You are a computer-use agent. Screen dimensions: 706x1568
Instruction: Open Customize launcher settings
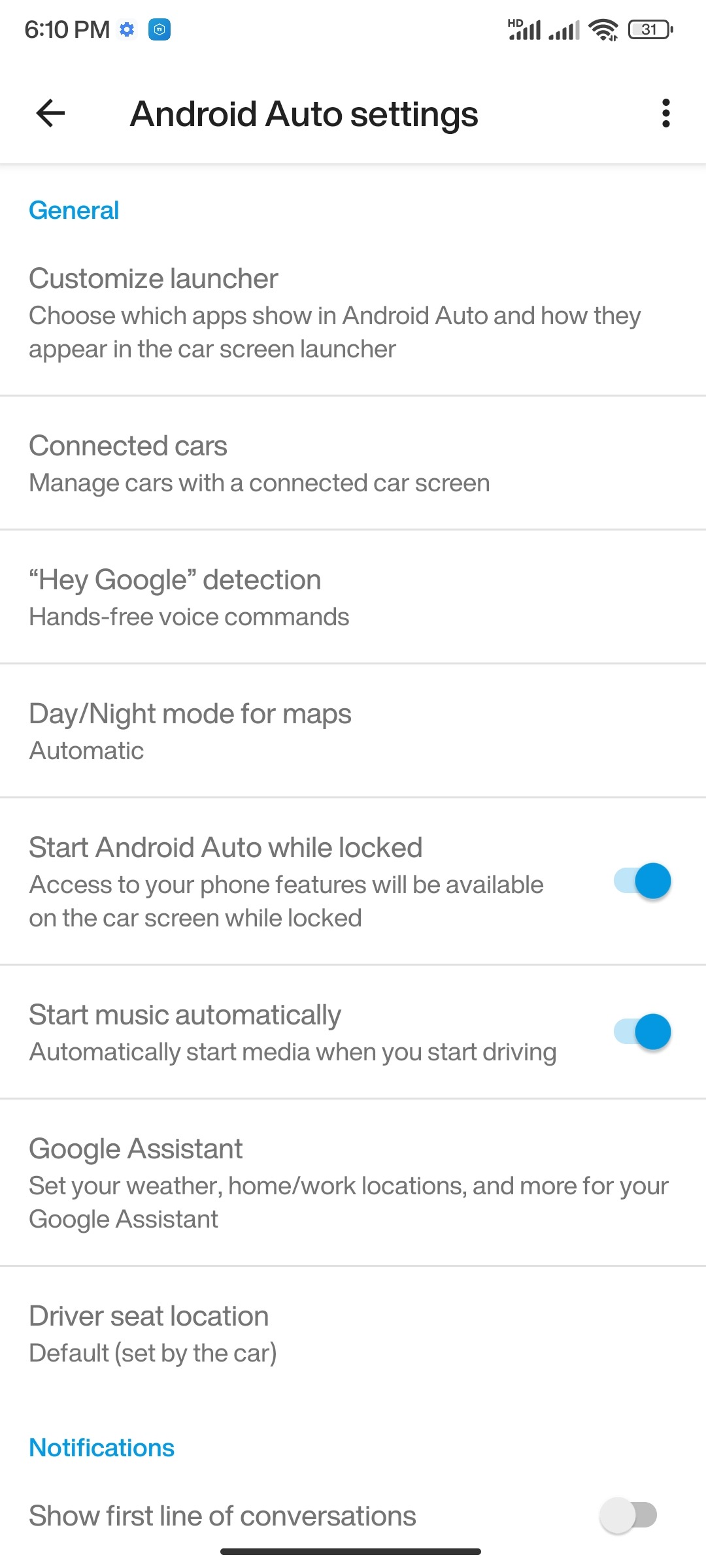pyautogui.click(x=333, y=313)
